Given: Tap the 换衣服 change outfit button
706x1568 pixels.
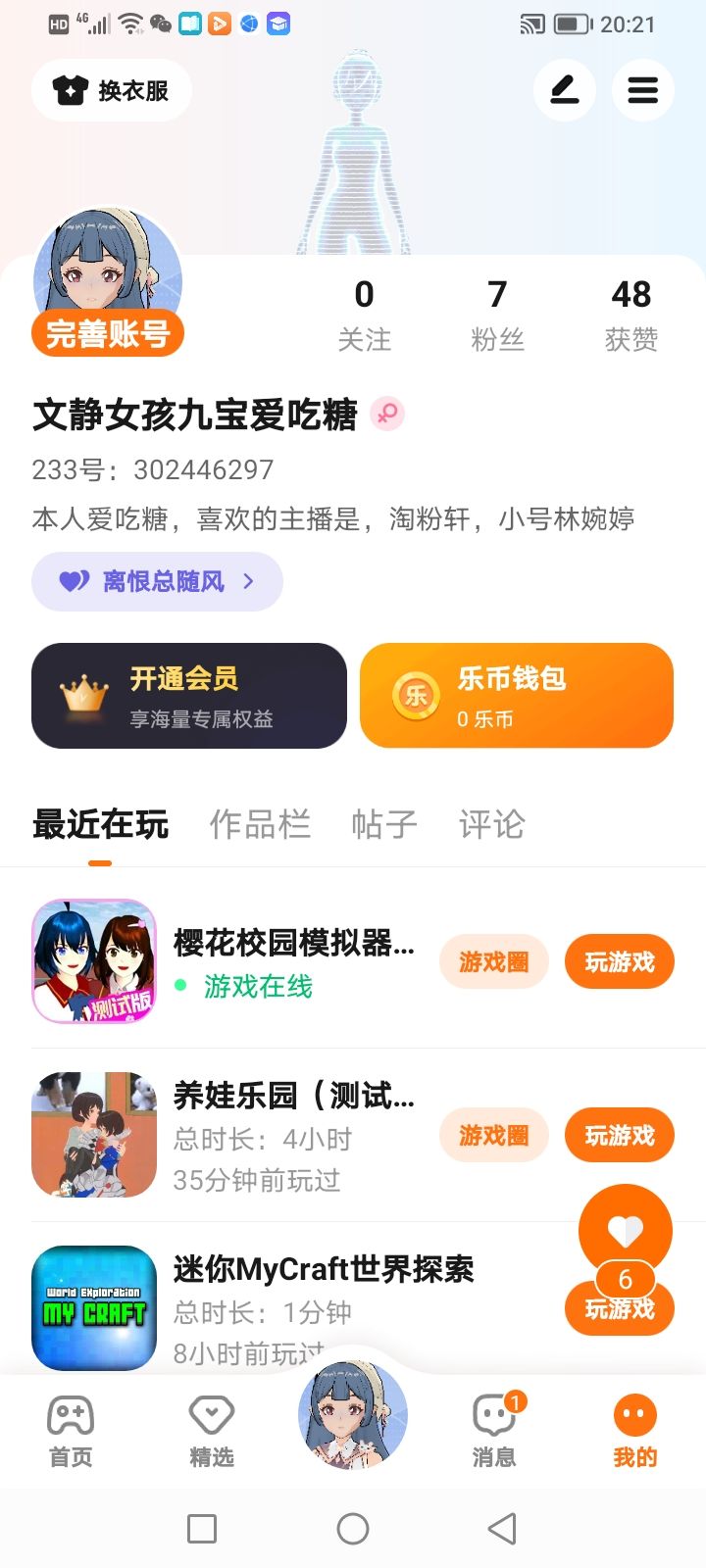Looking at the screenshot, I should click(111, 91).
